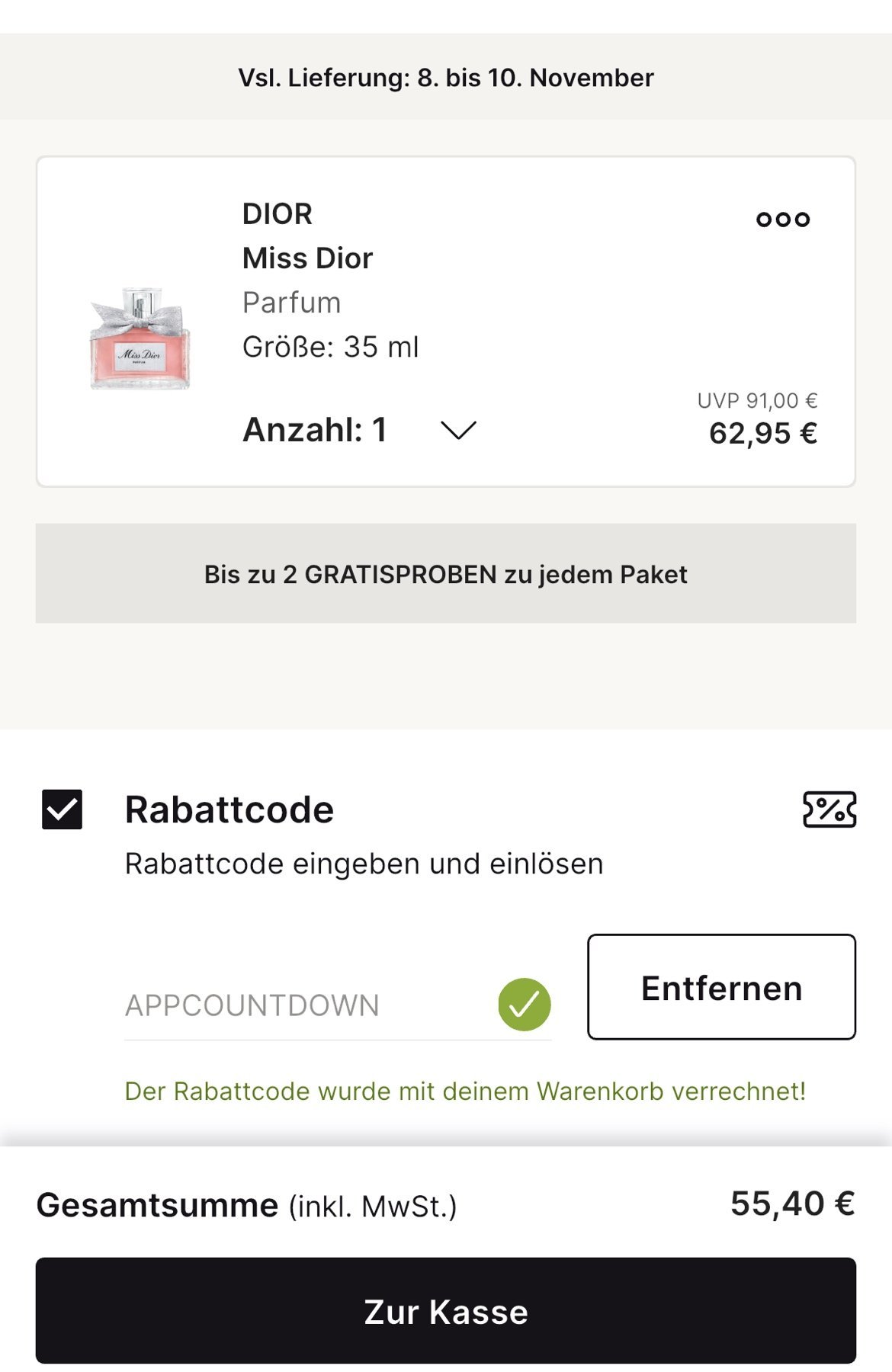Expand the Anzahl quantity dropdown
The image size is (892, 1372).
coord(457,431)
